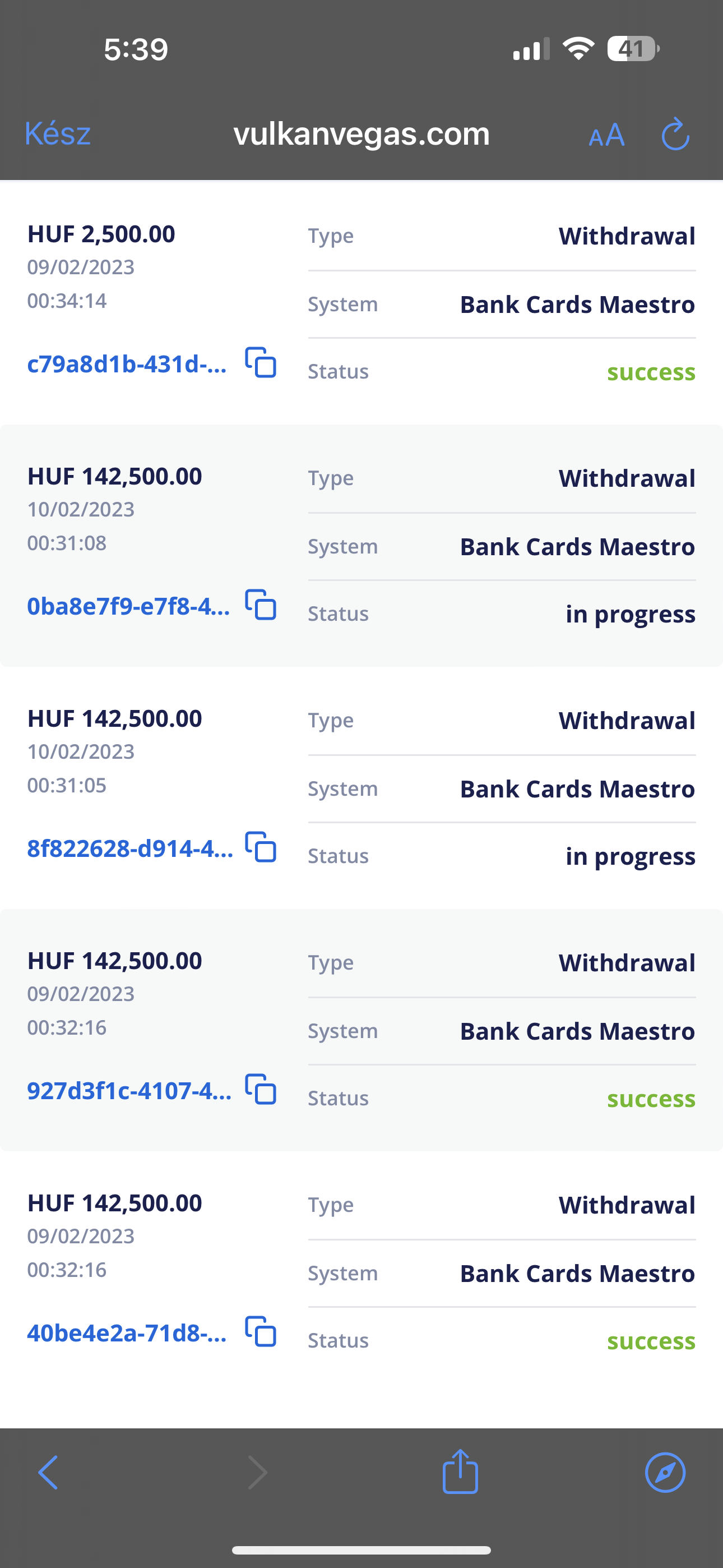Go back to the previous page
This screenshot has width=723, height=1568.
pos(48,1473)
